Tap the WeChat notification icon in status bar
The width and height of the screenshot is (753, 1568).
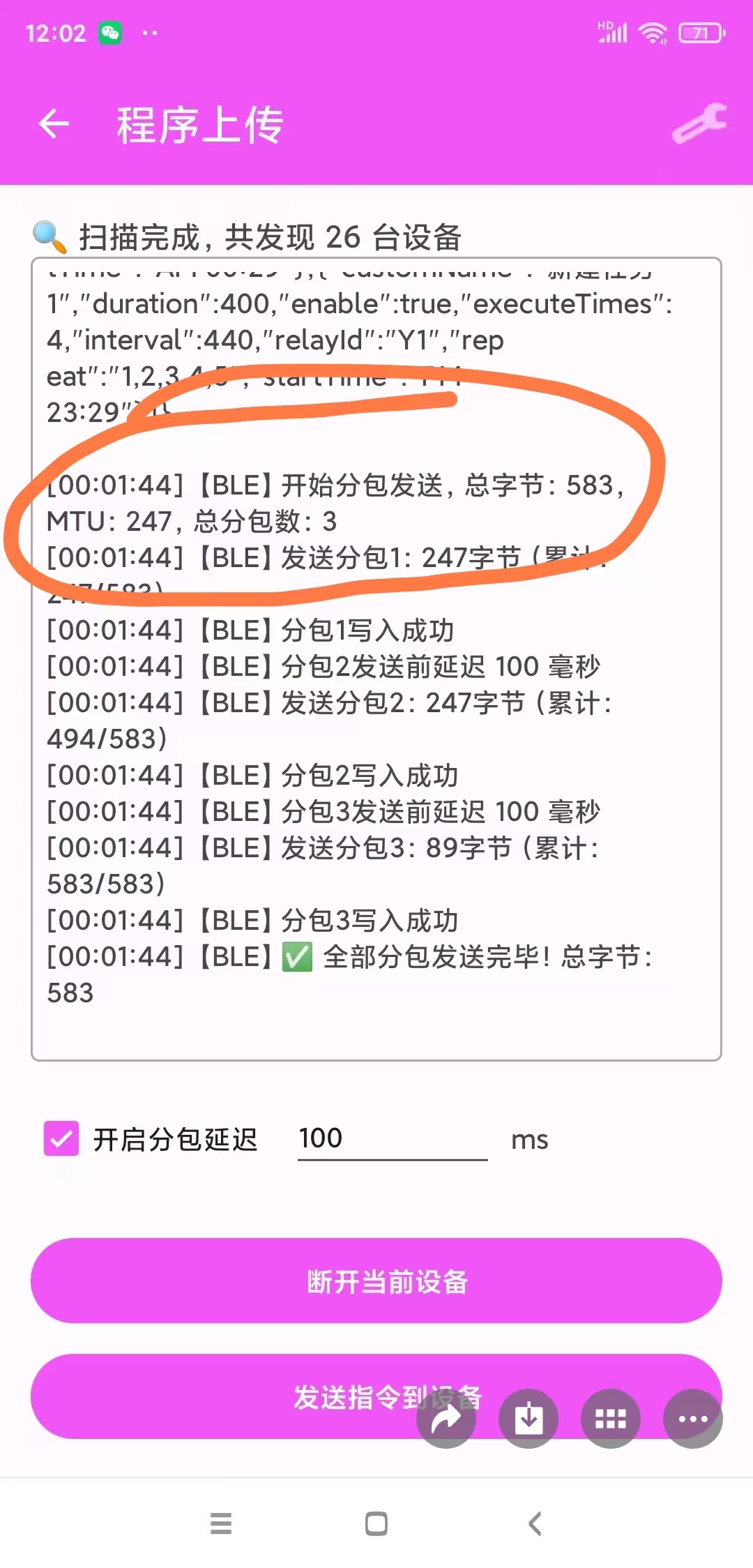click(112, 31)
